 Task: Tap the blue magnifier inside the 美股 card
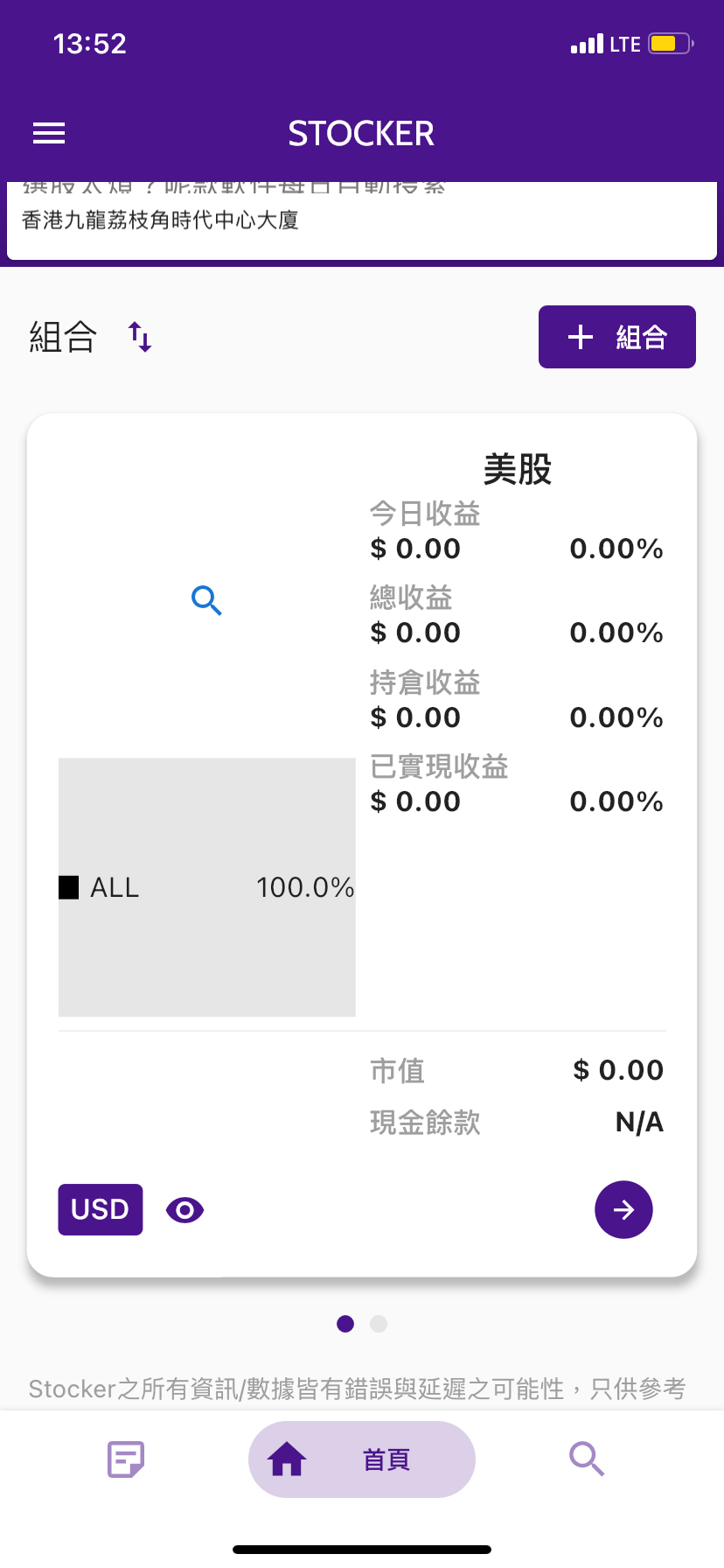[x=206, y=600]
